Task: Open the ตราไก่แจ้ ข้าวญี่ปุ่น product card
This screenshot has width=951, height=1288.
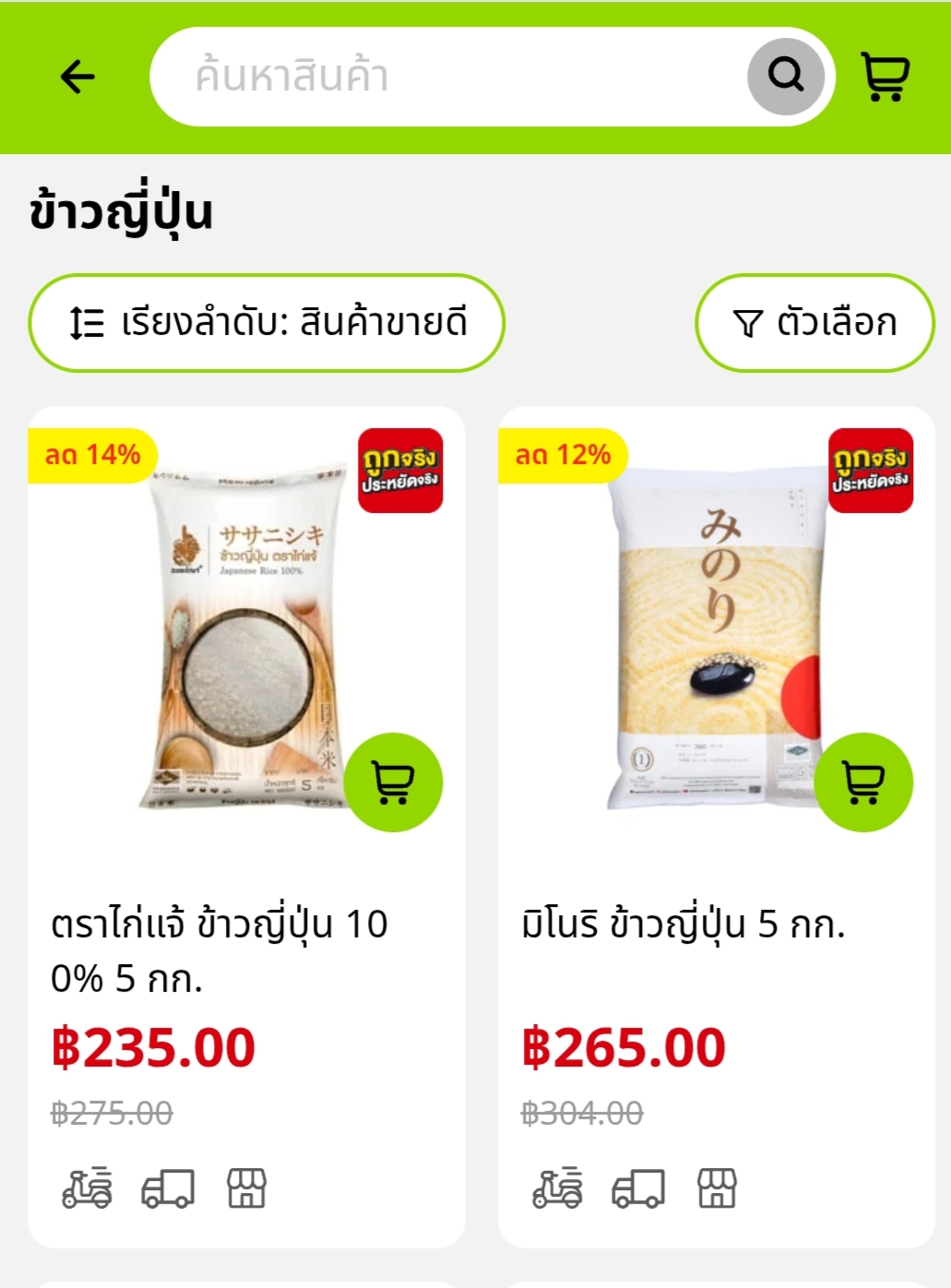Action: 220,950
